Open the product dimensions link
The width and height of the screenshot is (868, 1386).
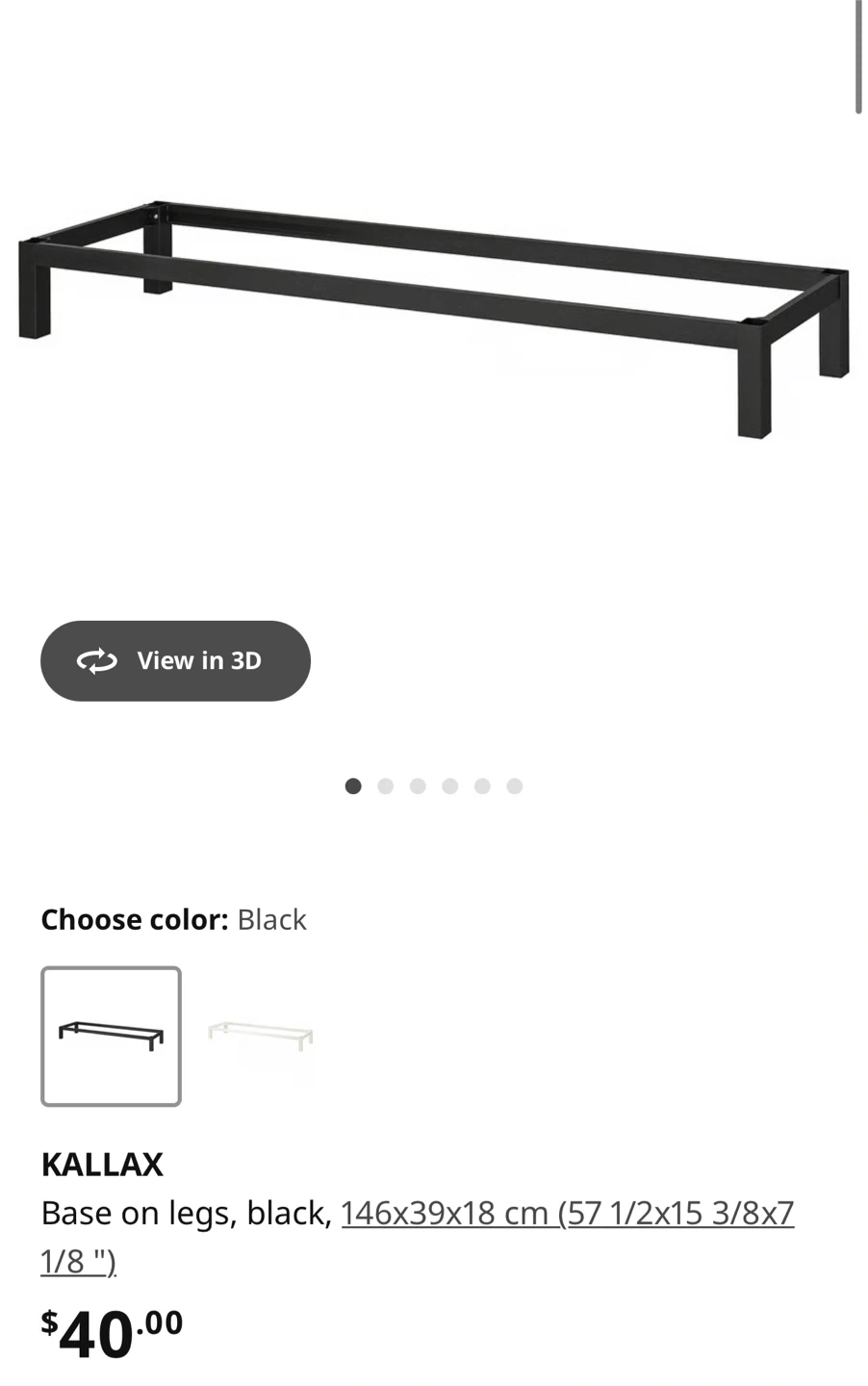(x=567, y=1214)
